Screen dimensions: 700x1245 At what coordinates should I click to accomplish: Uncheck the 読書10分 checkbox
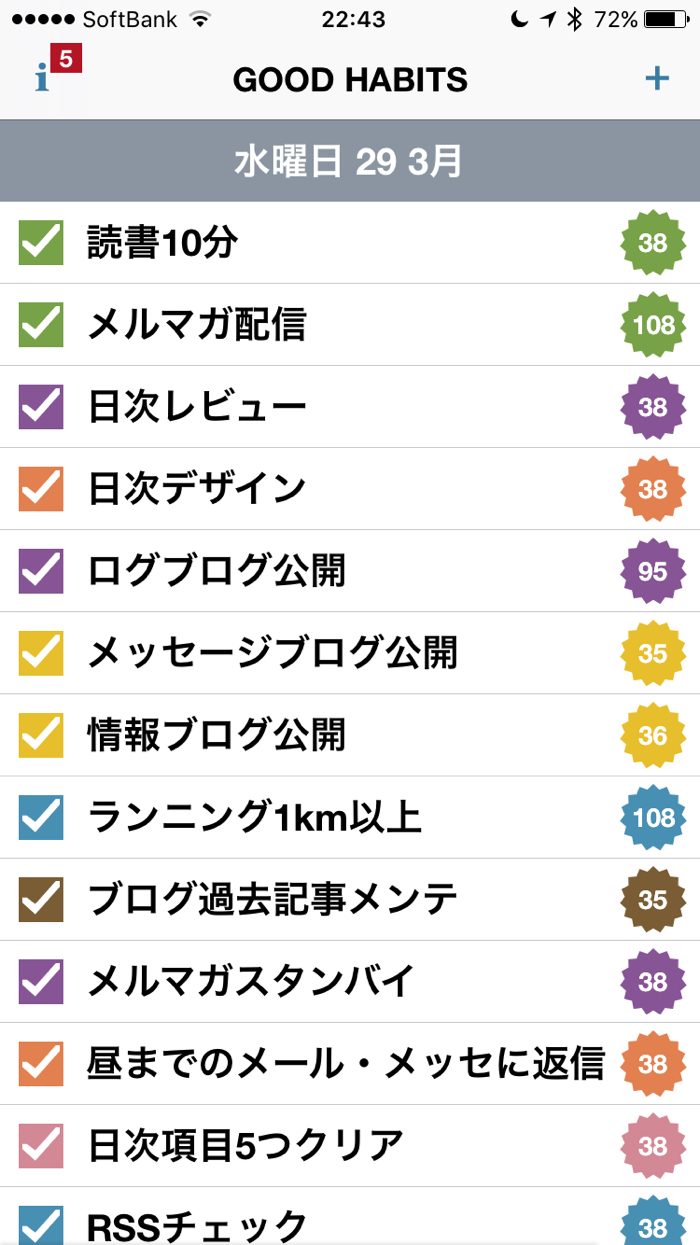tap(41, 243)
